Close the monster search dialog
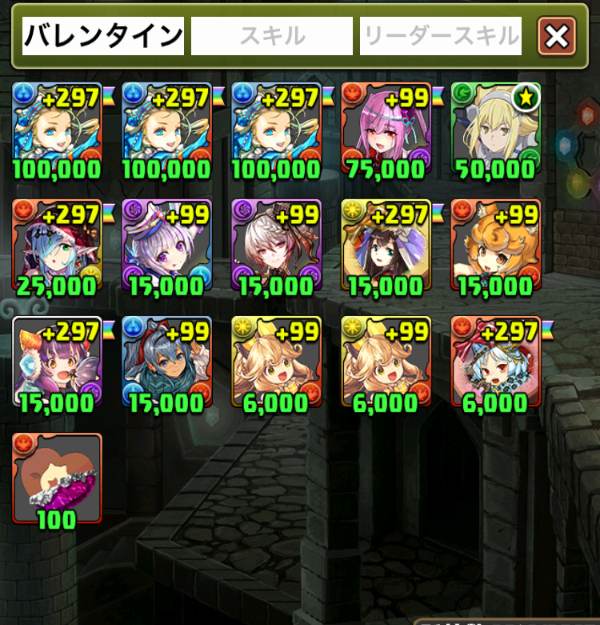Screen dimensions: 600x625 pos(557,36)
